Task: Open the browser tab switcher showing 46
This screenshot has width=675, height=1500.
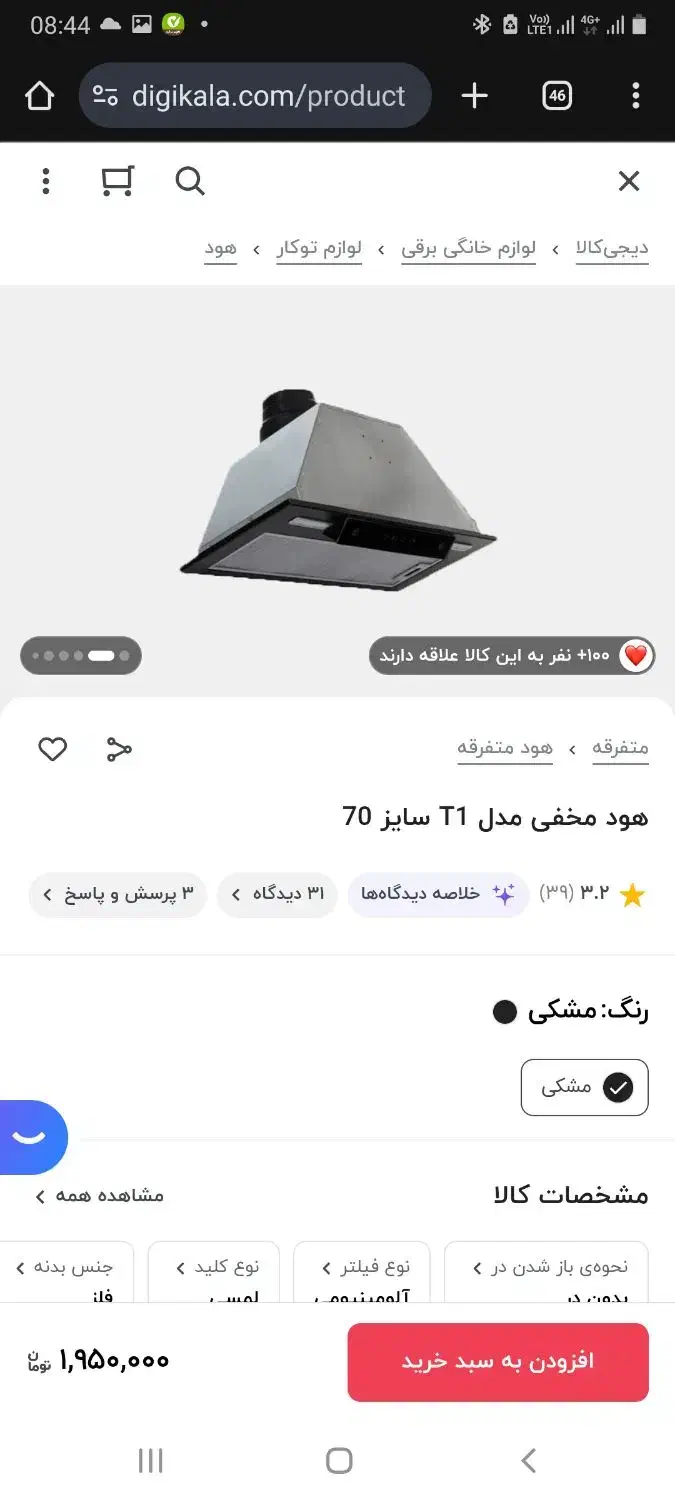Action: click(557, 96)
